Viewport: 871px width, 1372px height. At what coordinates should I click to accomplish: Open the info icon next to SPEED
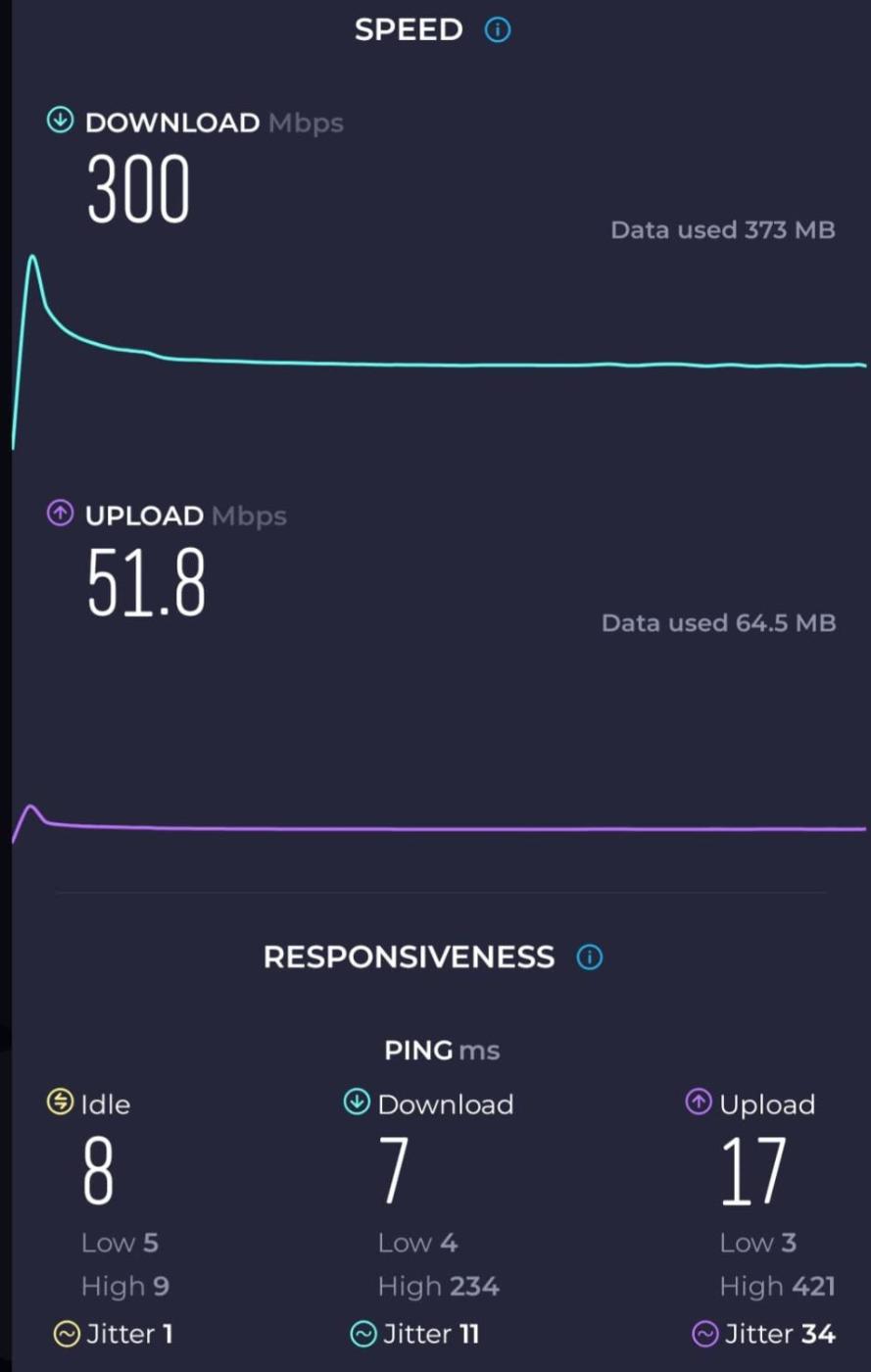tap(498, 30)
